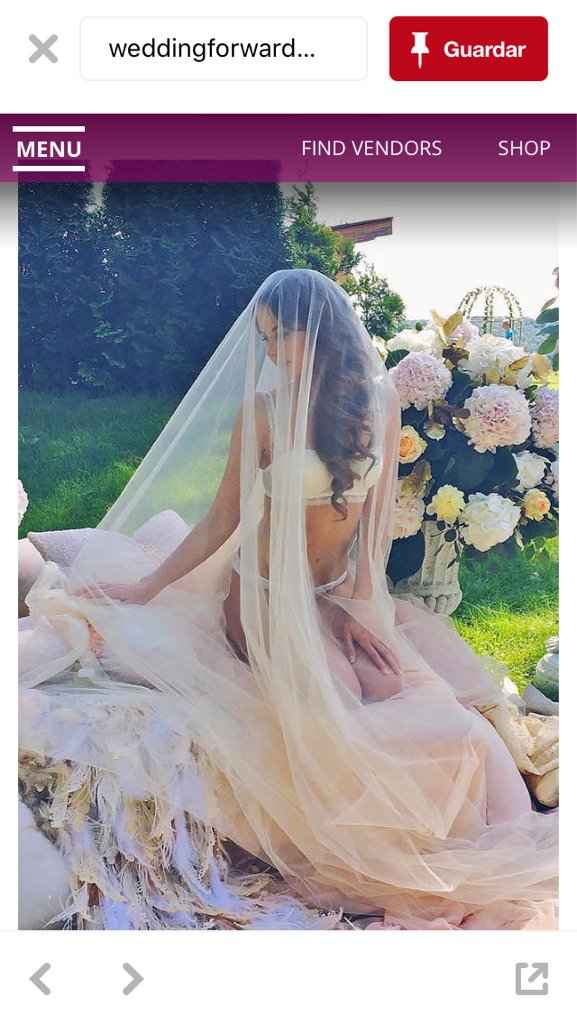Open the FIND VENDORS link
The height and width of the screenshot is (1024, 577).
(x=371, y=148)
